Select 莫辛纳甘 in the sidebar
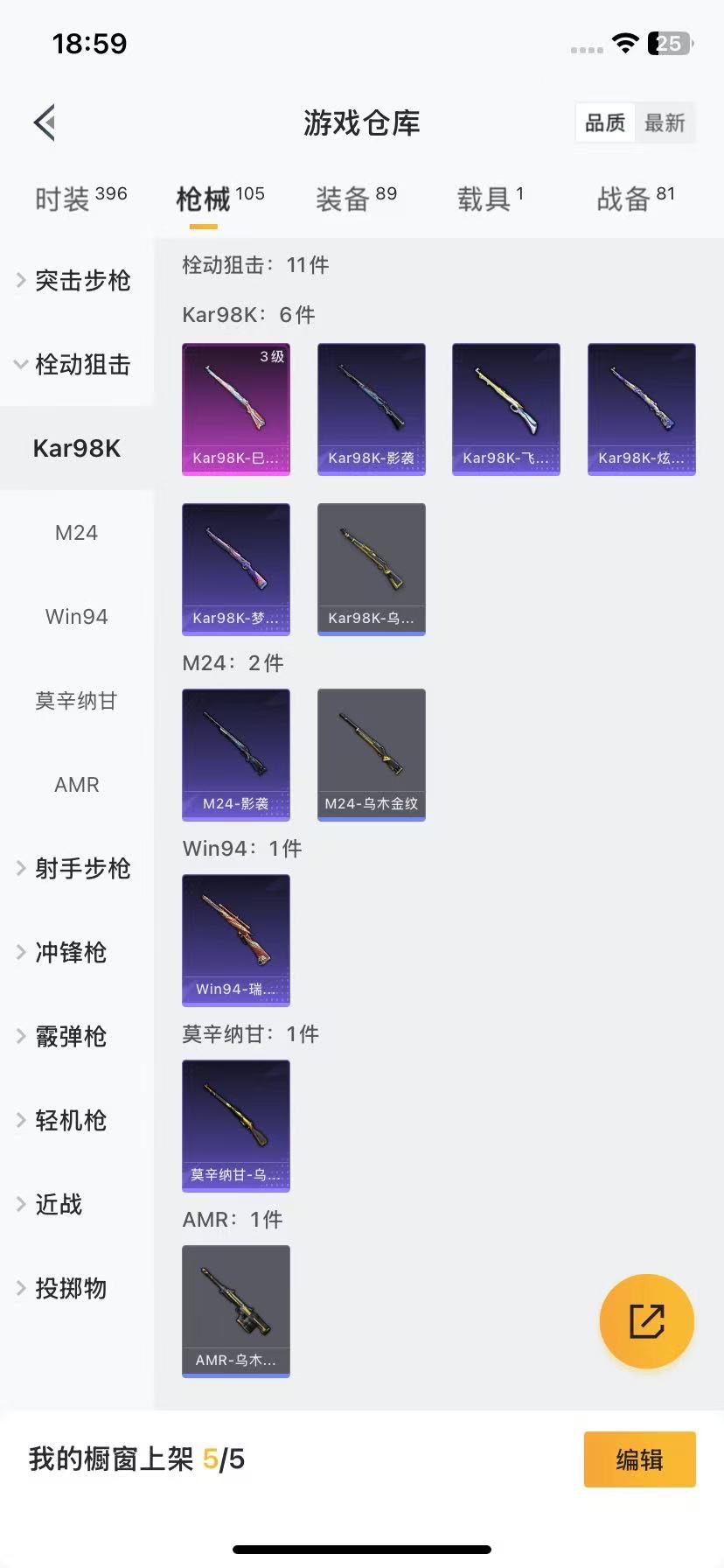The image size is (724, 1568). pyautogui.click(x=76, y=701)
